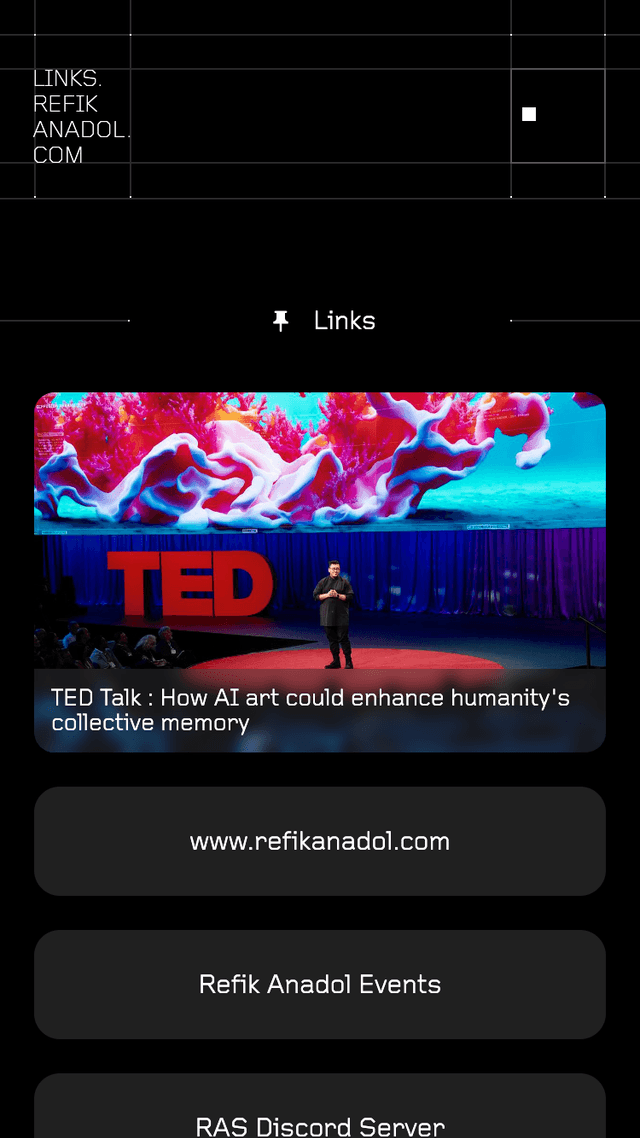Screen dimensions: 640x1138
Task: Go to LINKS.REFIKANADOL.COM home
Action: 81,116
